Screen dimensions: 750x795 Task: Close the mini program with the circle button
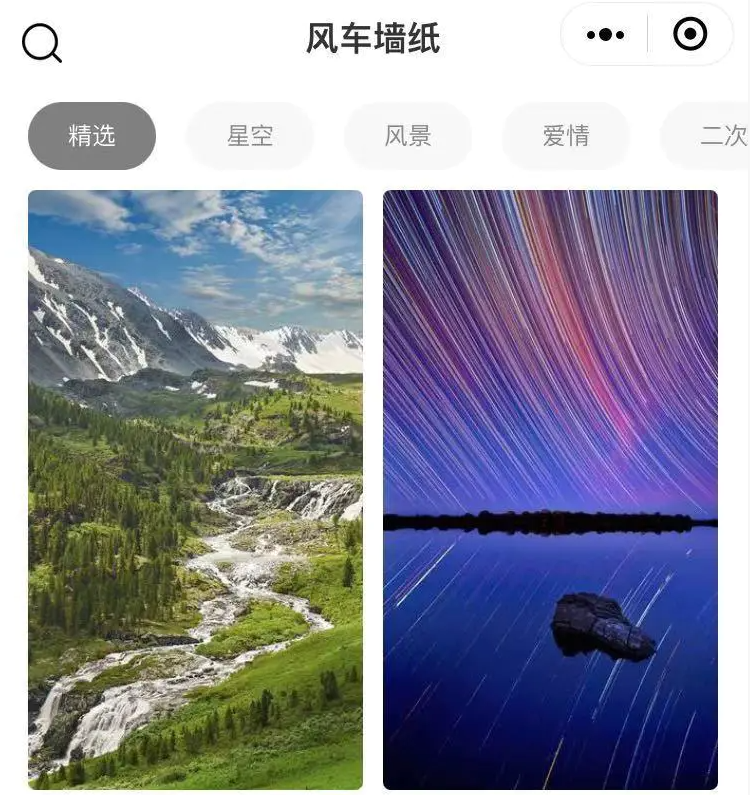pyautogui.click(x=690, y=35)
